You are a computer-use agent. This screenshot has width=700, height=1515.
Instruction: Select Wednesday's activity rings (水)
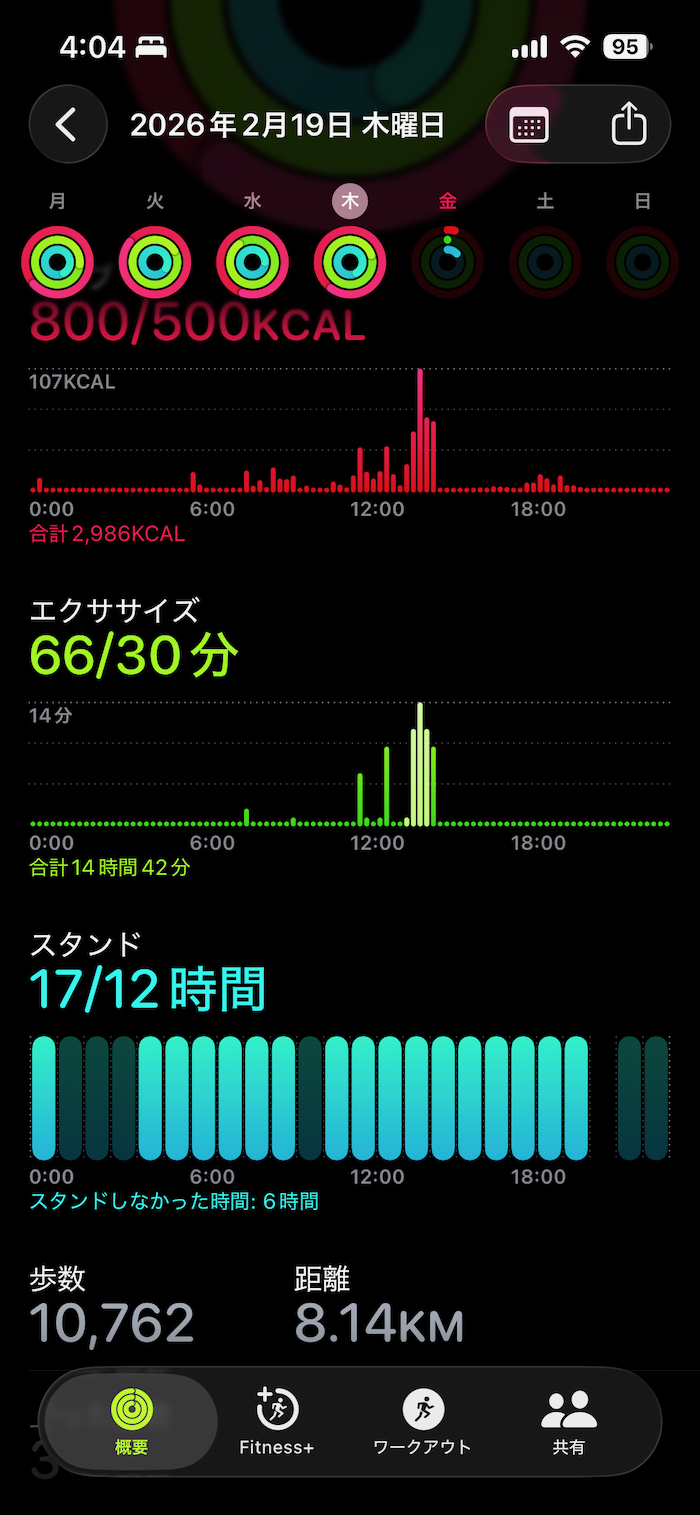pyautogui.click(x=252, y=262)
